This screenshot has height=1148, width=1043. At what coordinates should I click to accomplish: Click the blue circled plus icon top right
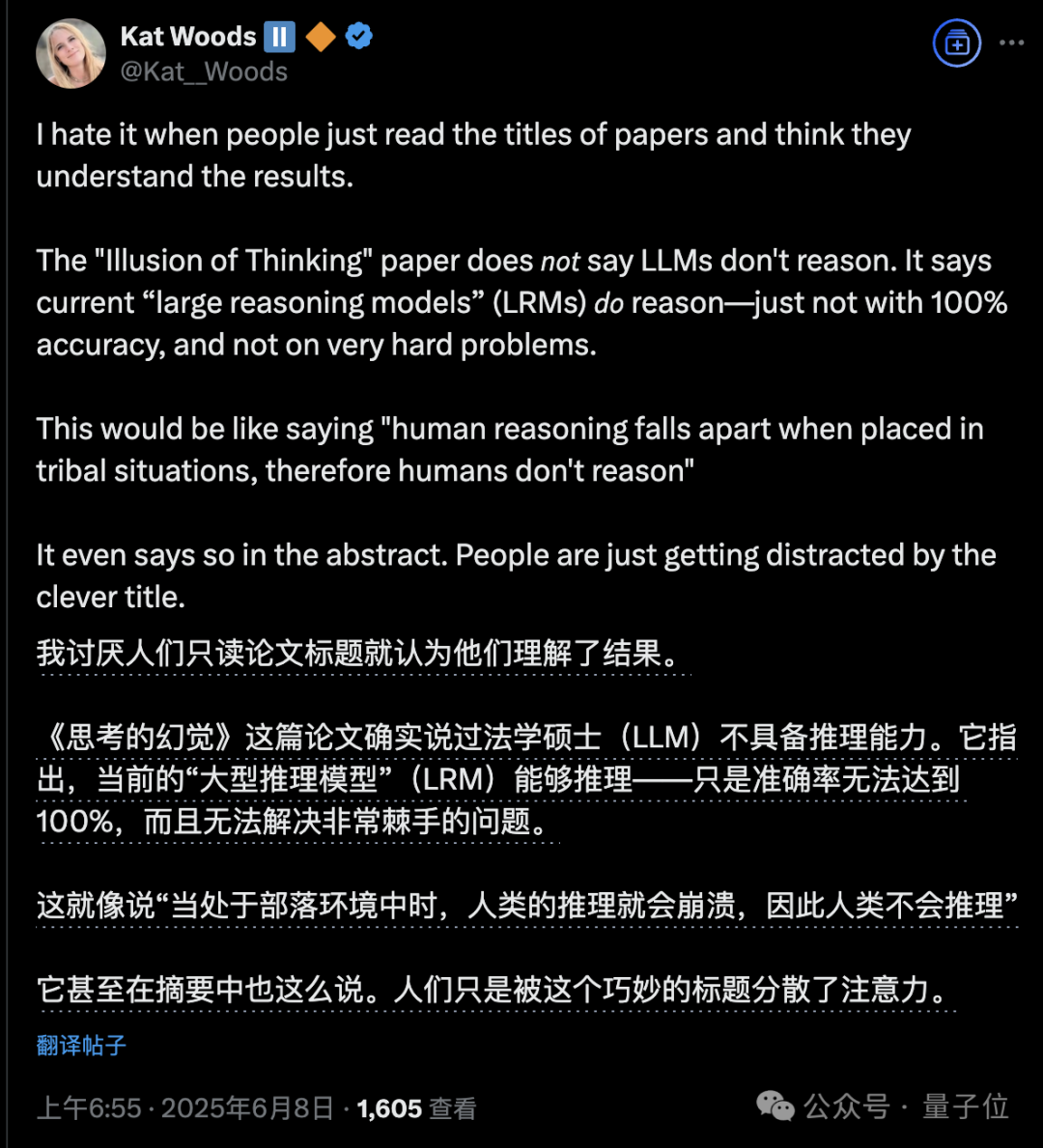(956, 42)
